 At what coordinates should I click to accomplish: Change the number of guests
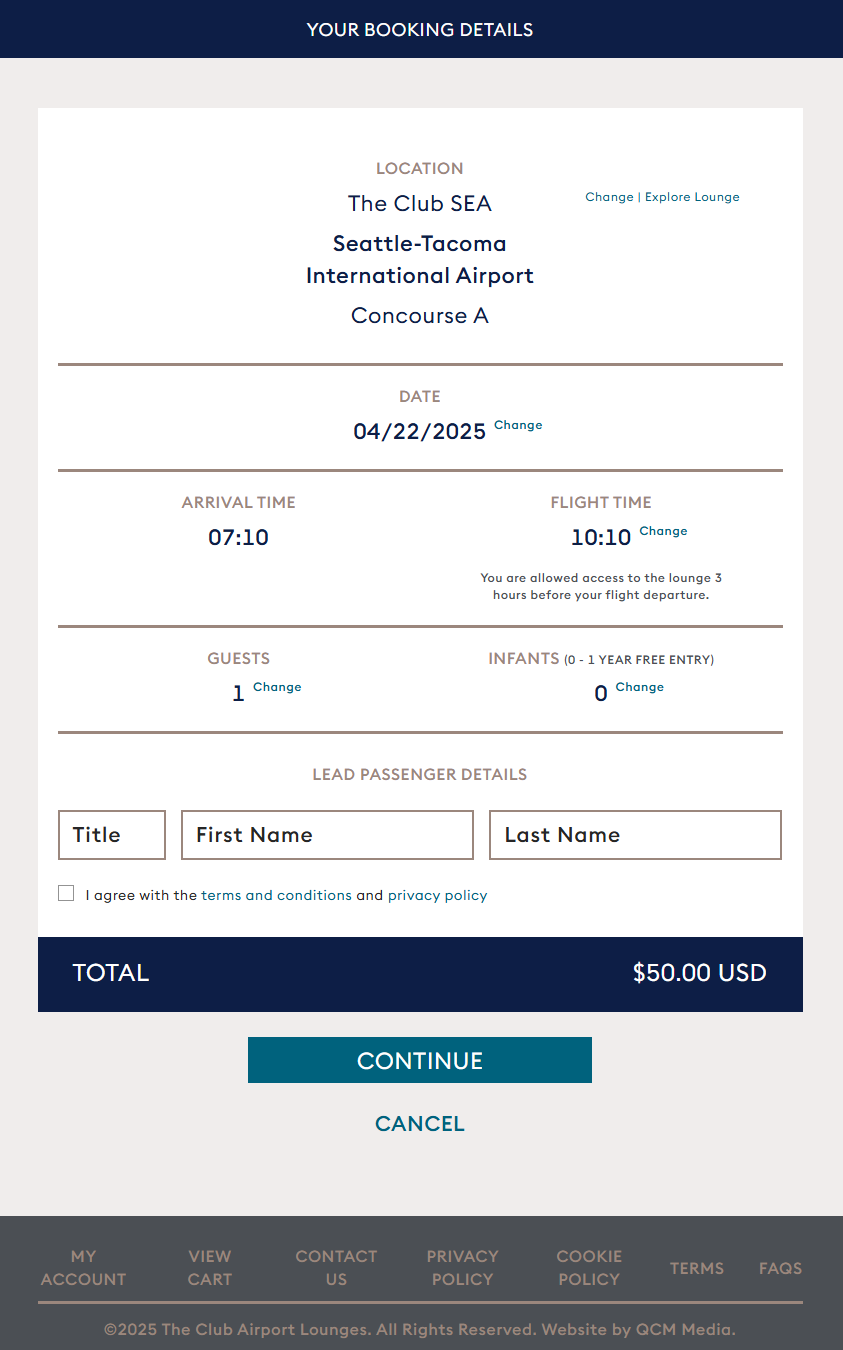tap(277, 687)
